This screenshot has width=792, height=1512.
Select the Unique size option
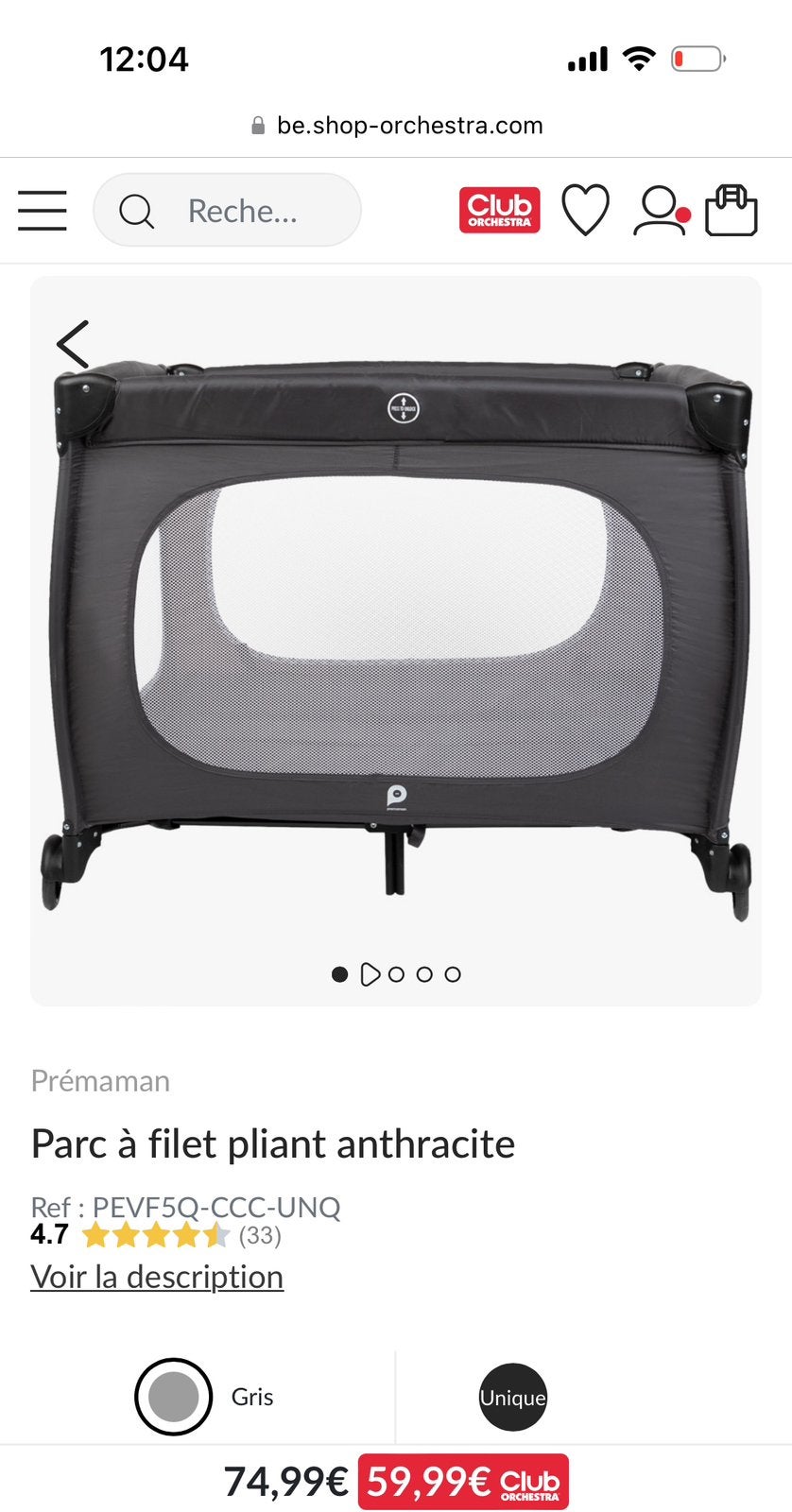[x=513, y=1397]
